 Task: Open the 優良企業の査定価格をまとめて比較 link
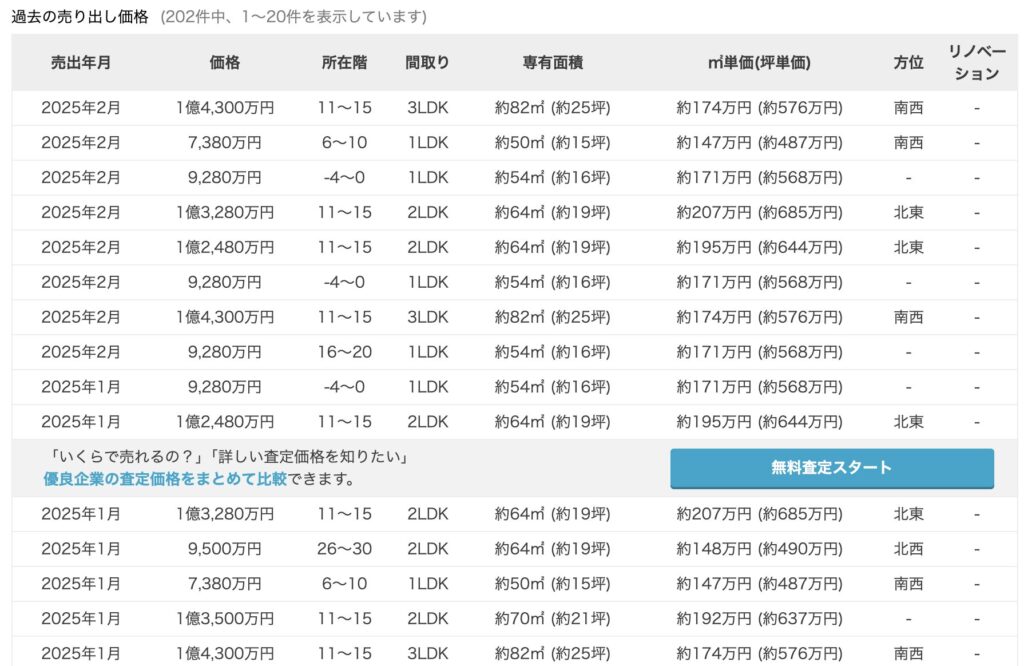point(164,479)
